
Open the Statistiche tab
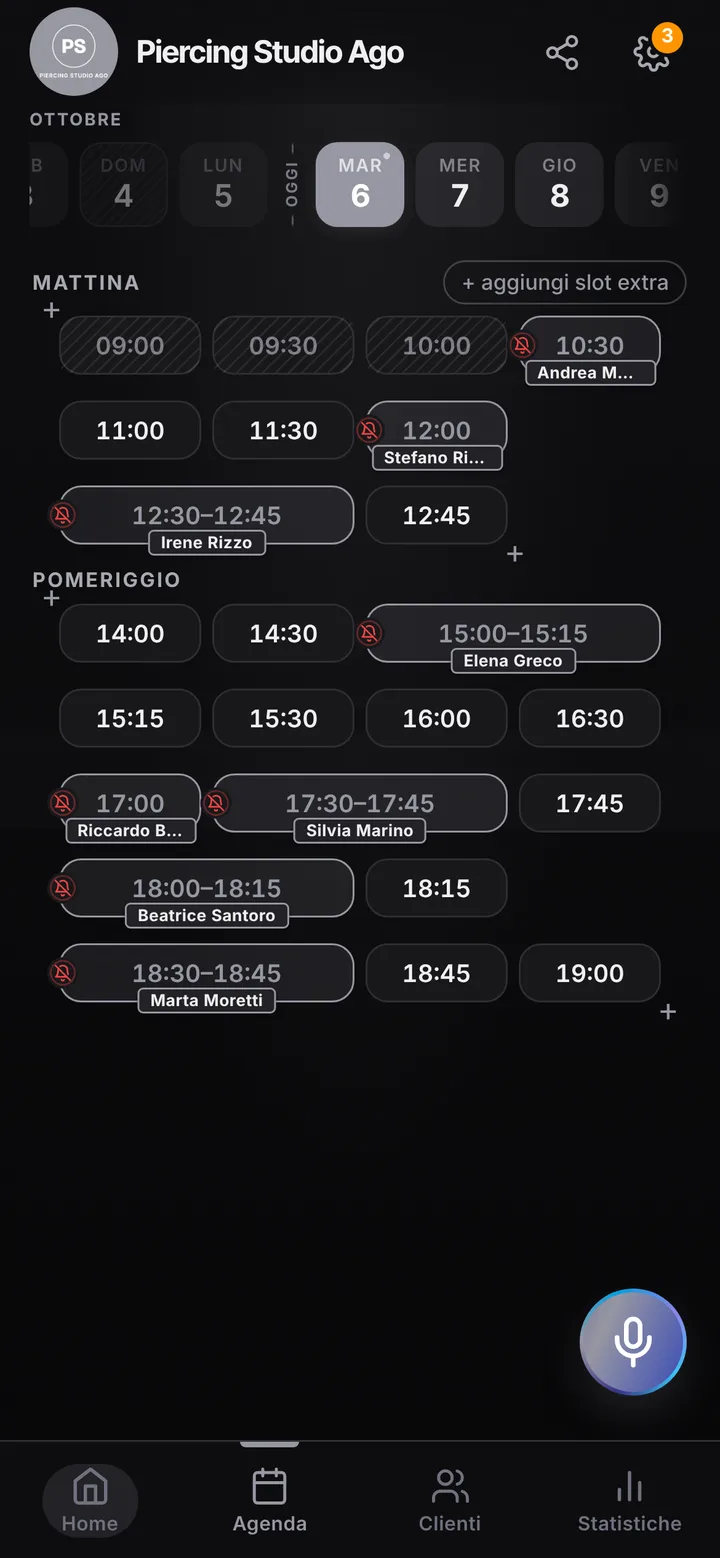coord(630,1500)
